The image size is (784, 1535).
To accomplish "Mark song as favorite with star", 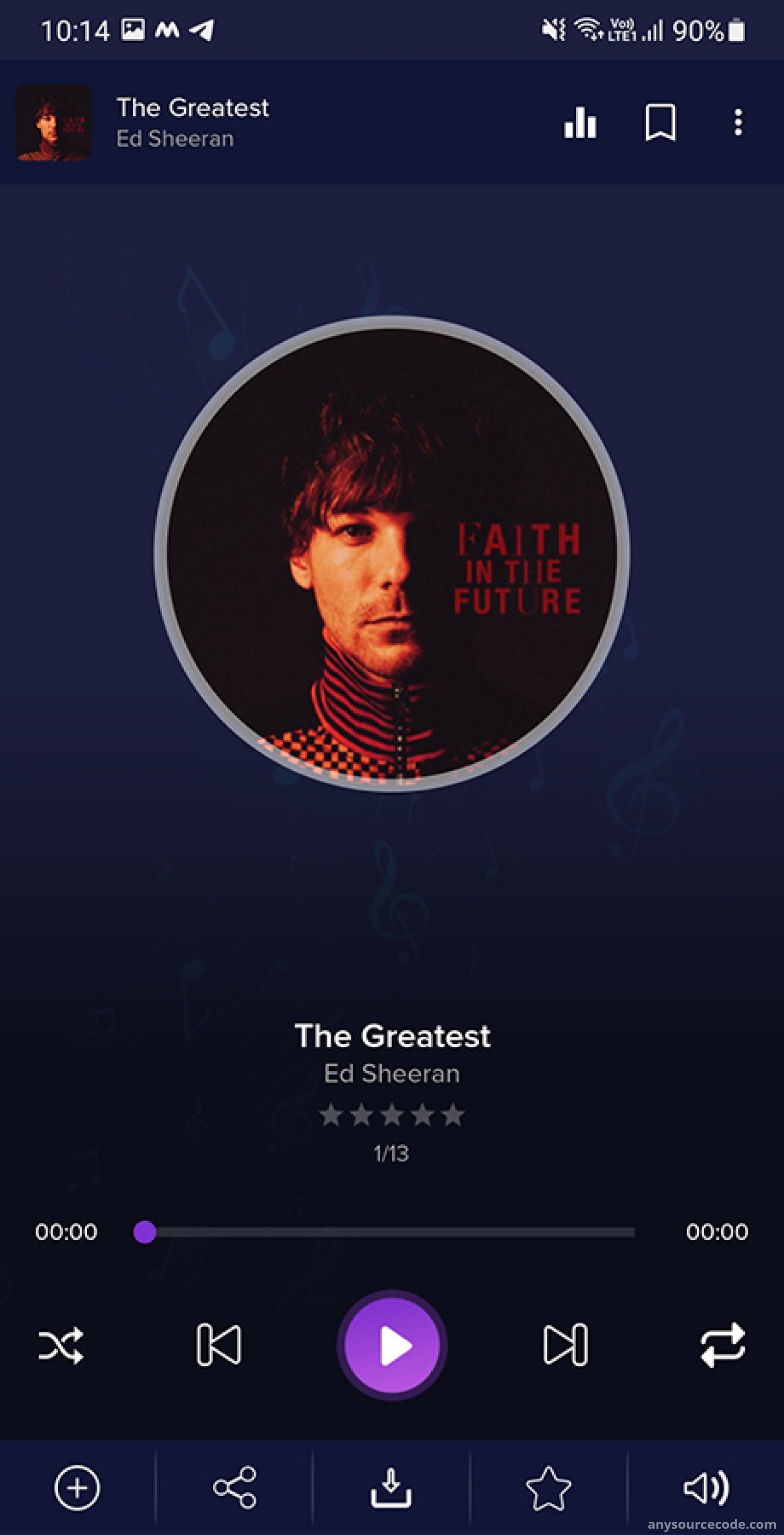I will point(549,1488).
